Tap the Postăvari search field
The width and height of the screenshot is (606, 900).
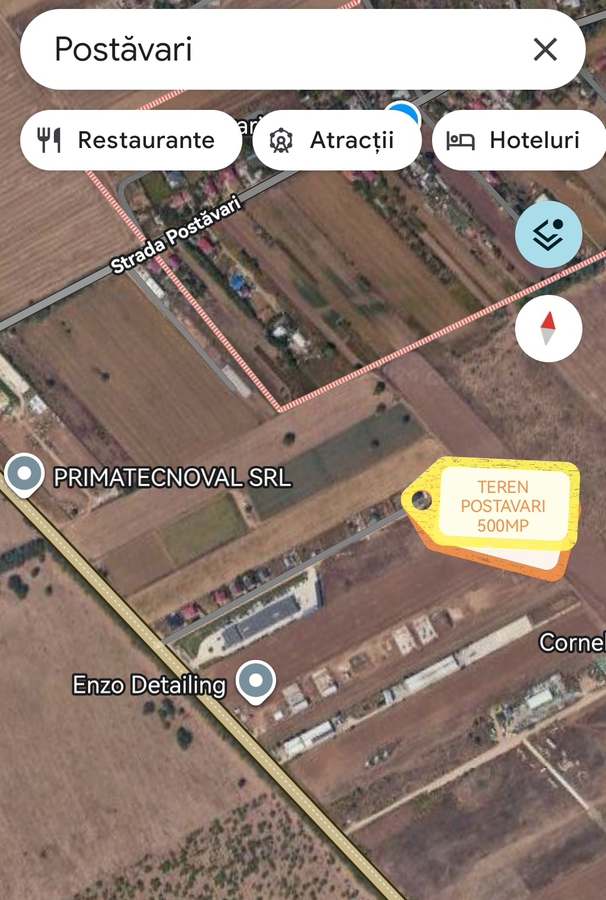point(280,50)
